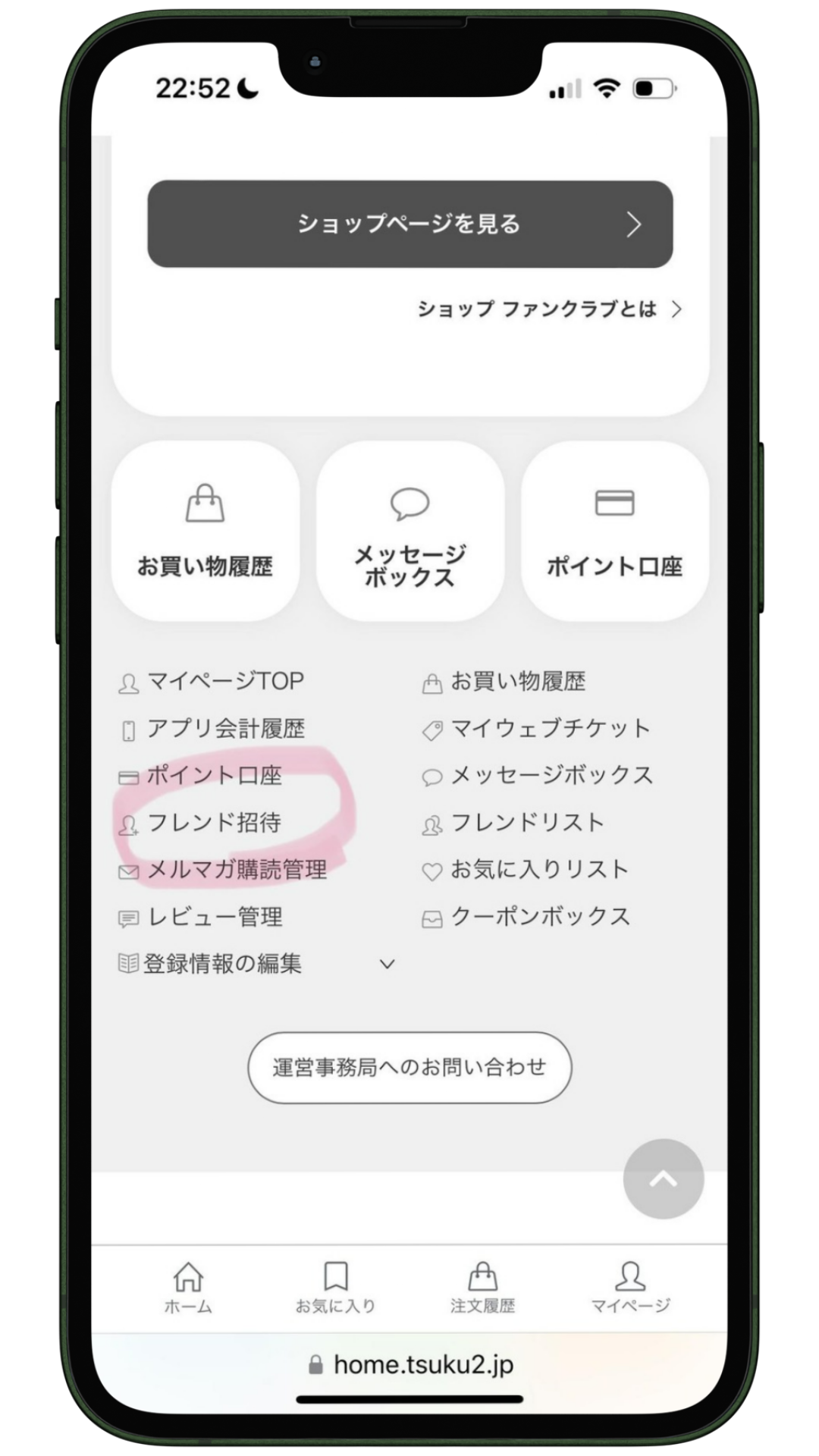Tap the scroll-to-top arrow button
The image size is (819, 1456).
click(664, 1178)
